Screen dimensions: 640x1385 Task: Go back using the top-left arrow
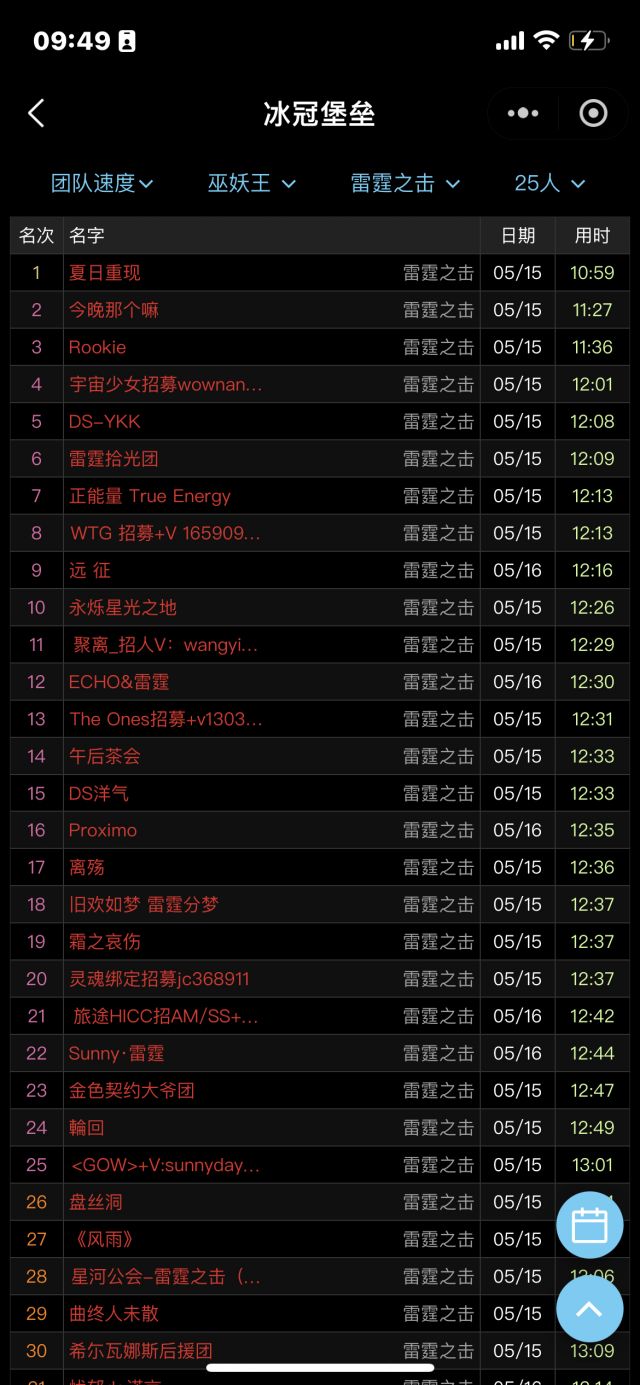pyautogui.click(x=36, y=113)
